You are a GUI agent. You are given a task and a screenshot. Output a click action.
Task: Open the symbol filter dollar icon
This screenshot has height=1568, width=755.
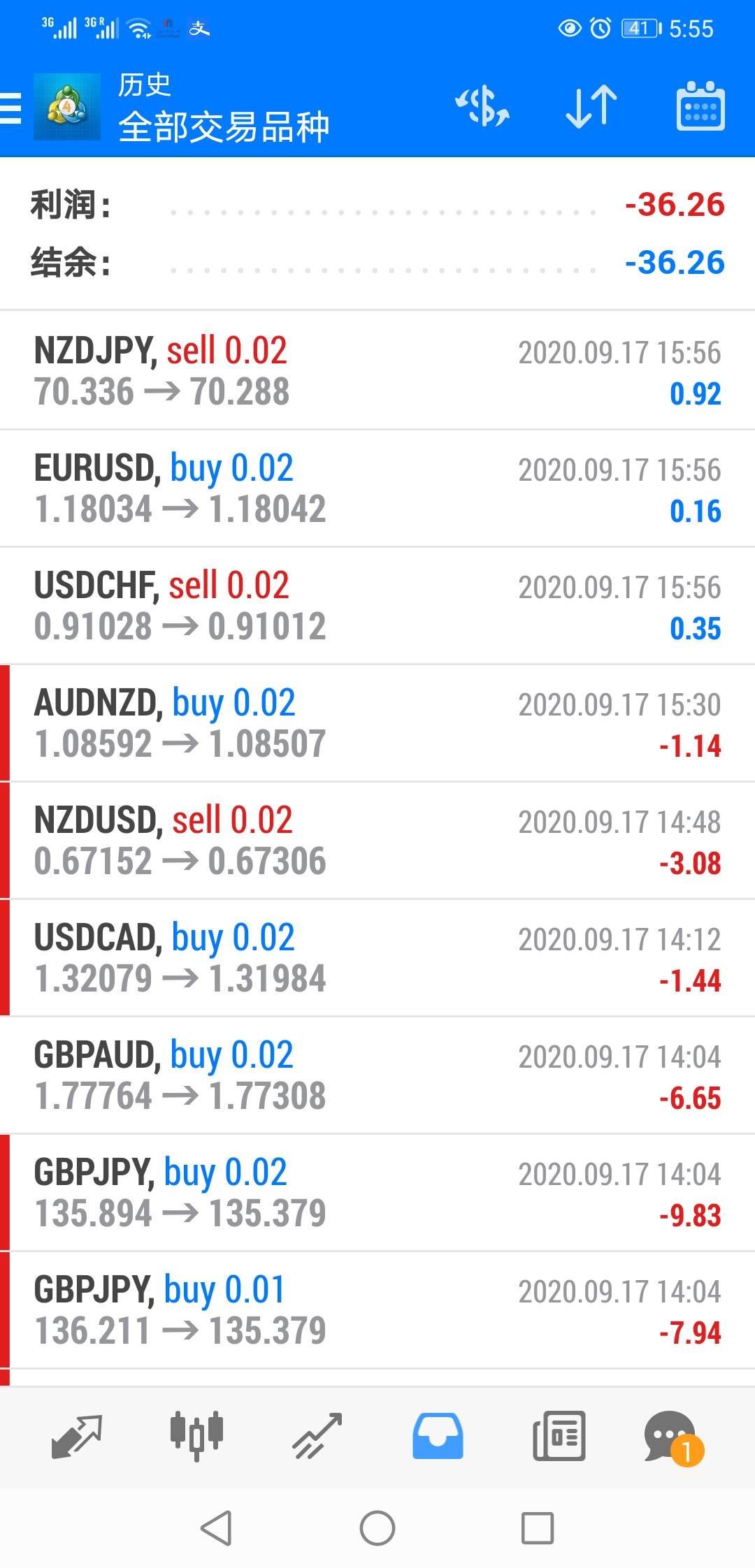[482, 107]
